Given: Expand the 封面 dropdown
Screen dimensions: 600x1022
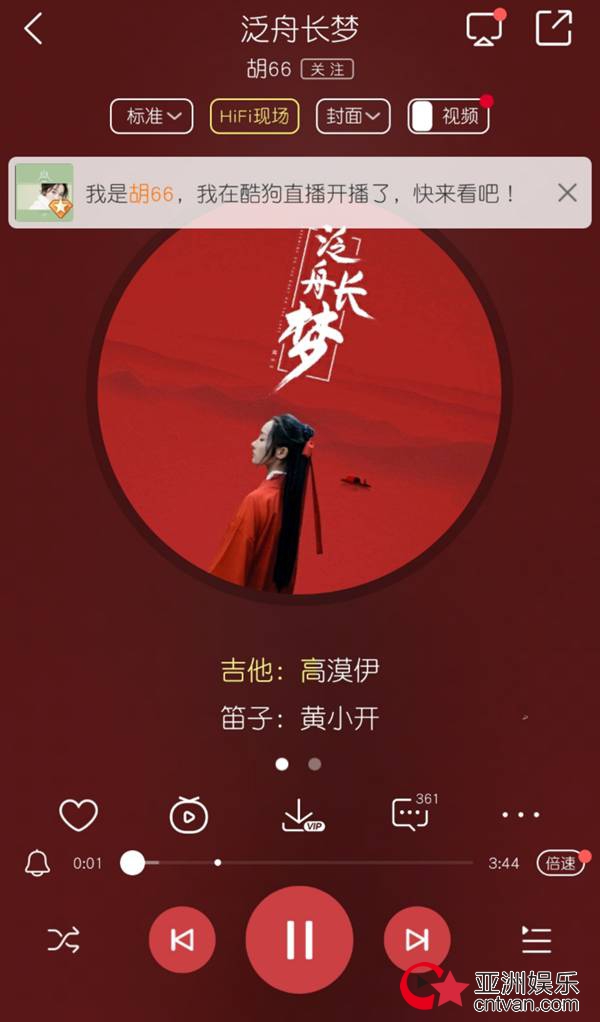Looking at the screenshot, I should (353, 117).
